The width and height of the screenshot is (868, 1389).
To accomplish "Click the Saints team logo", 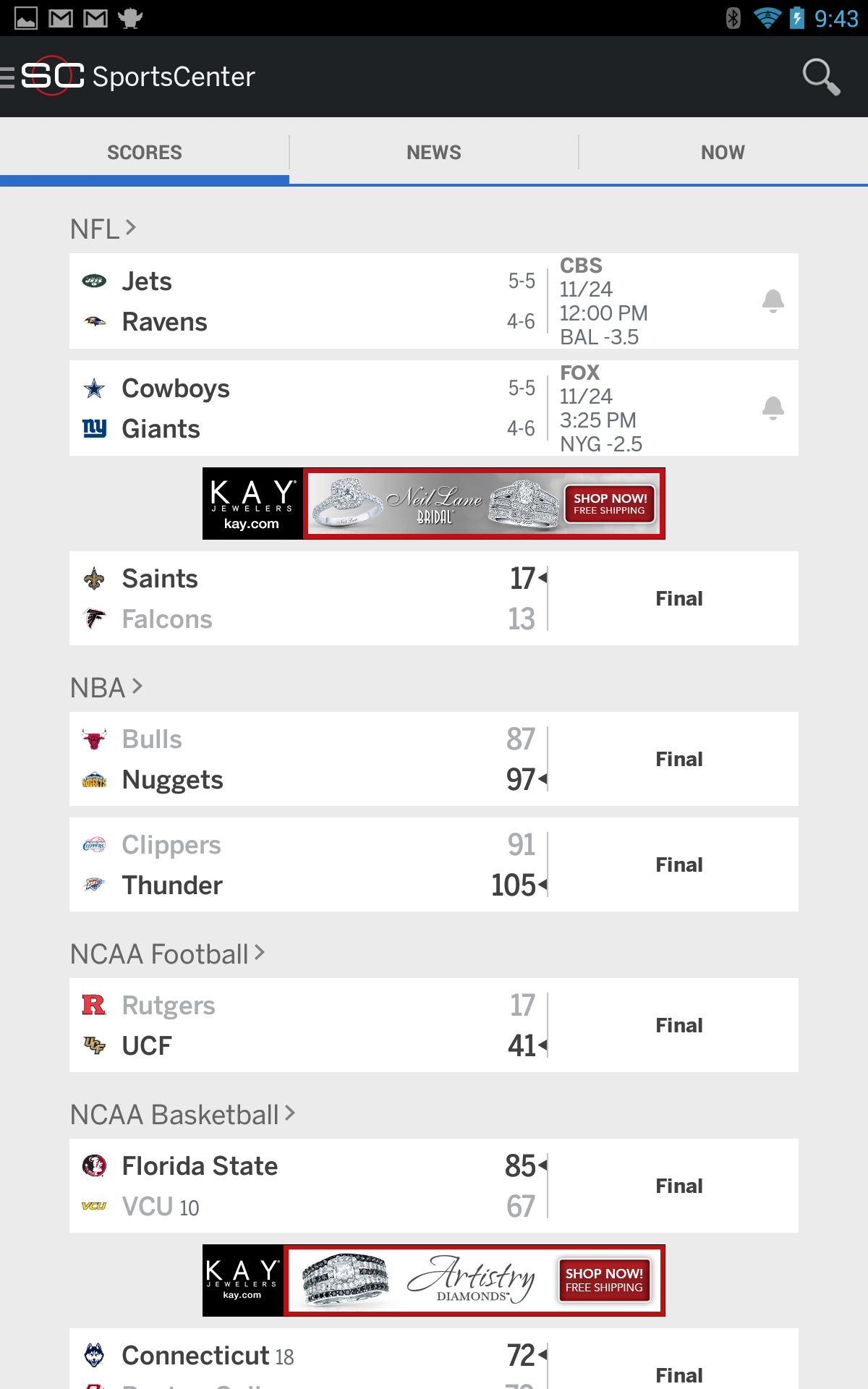I will (x=93, y=578).
